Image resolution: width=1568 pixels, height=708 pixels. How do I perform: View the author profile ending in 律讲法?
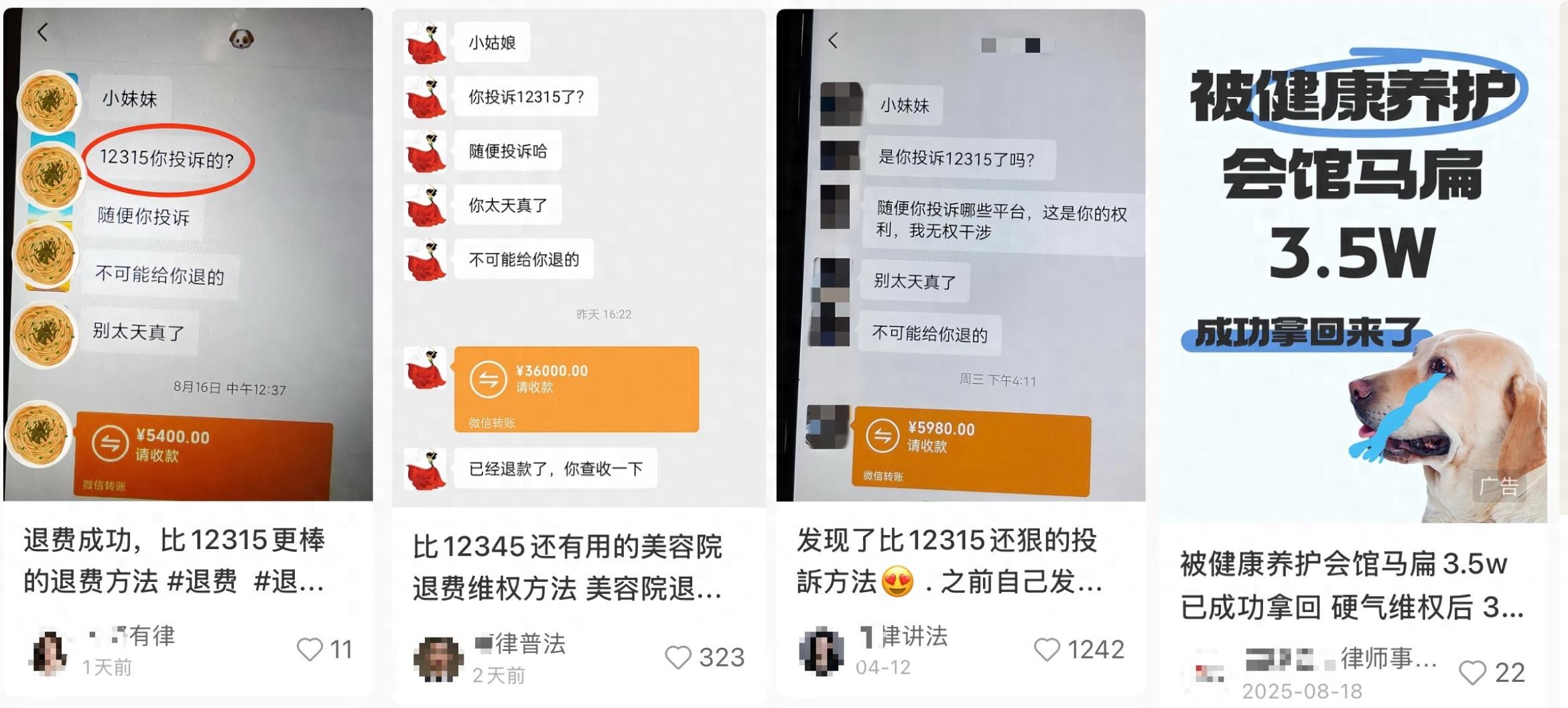pos(822,650)
